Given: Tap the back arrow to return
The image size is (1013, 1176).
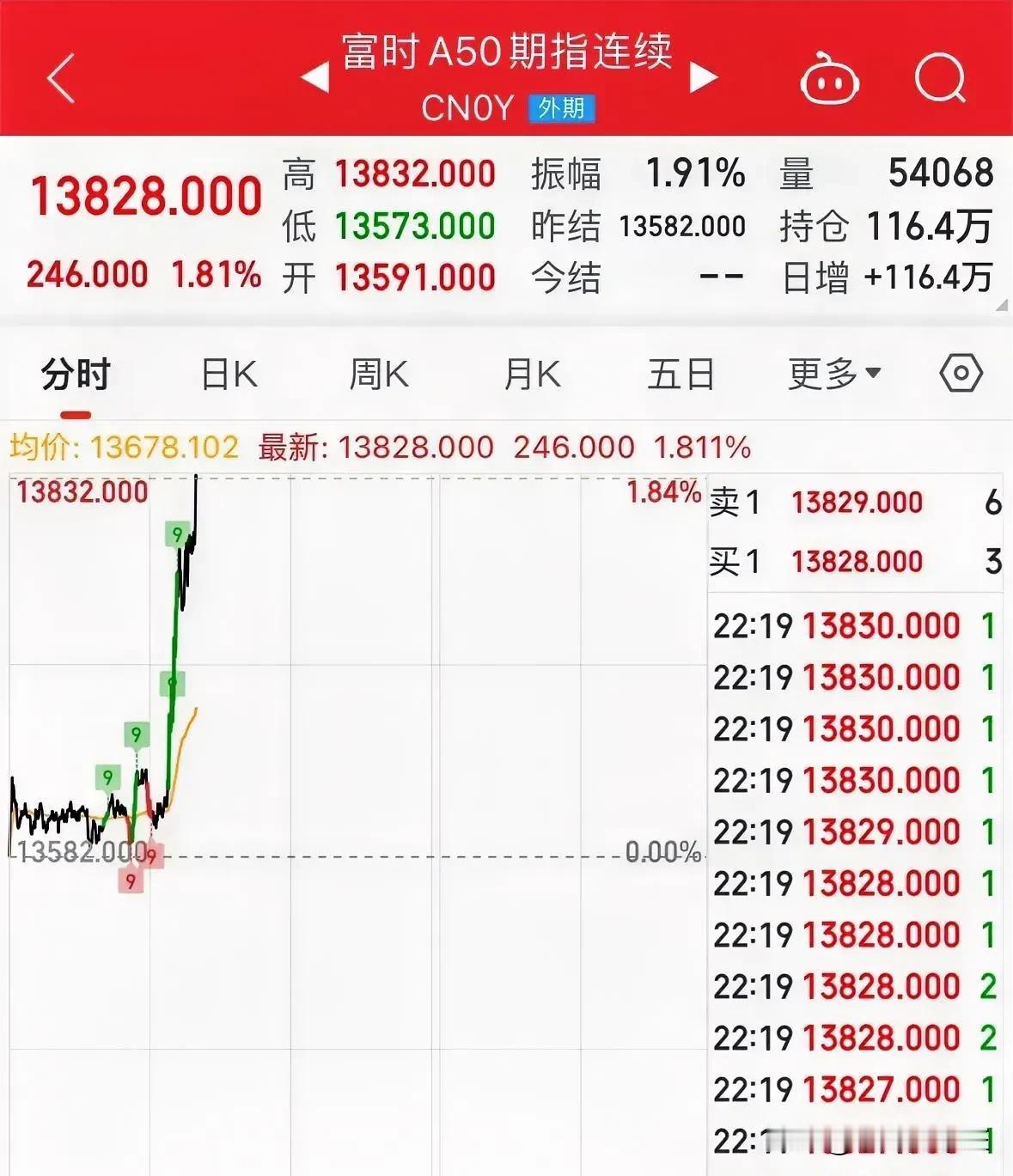Looking at the screenshot, I should (x=60, y=76).
